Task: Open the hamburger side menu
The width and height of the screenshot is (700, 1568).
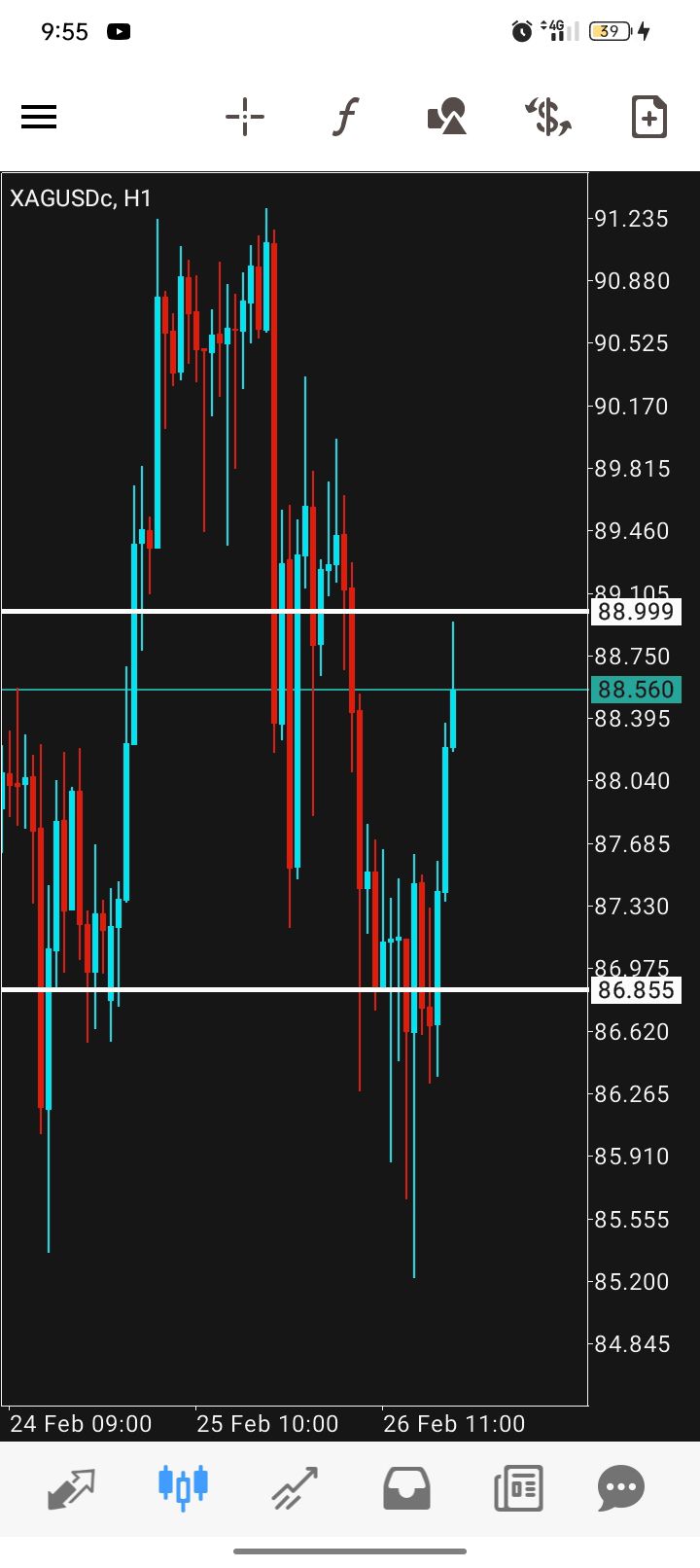Action: tap(39, 117)
